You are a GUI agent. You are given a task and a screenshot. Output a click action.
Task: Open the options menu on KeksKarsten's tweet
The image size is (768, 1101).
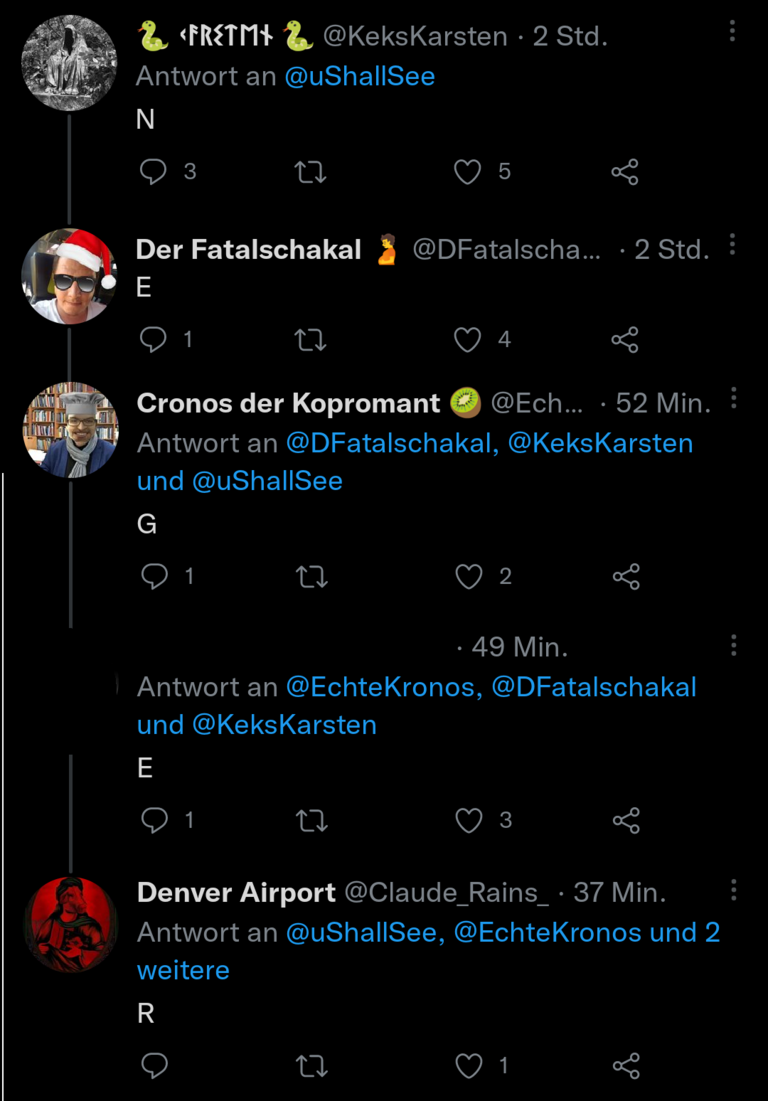tap(732, 31)
